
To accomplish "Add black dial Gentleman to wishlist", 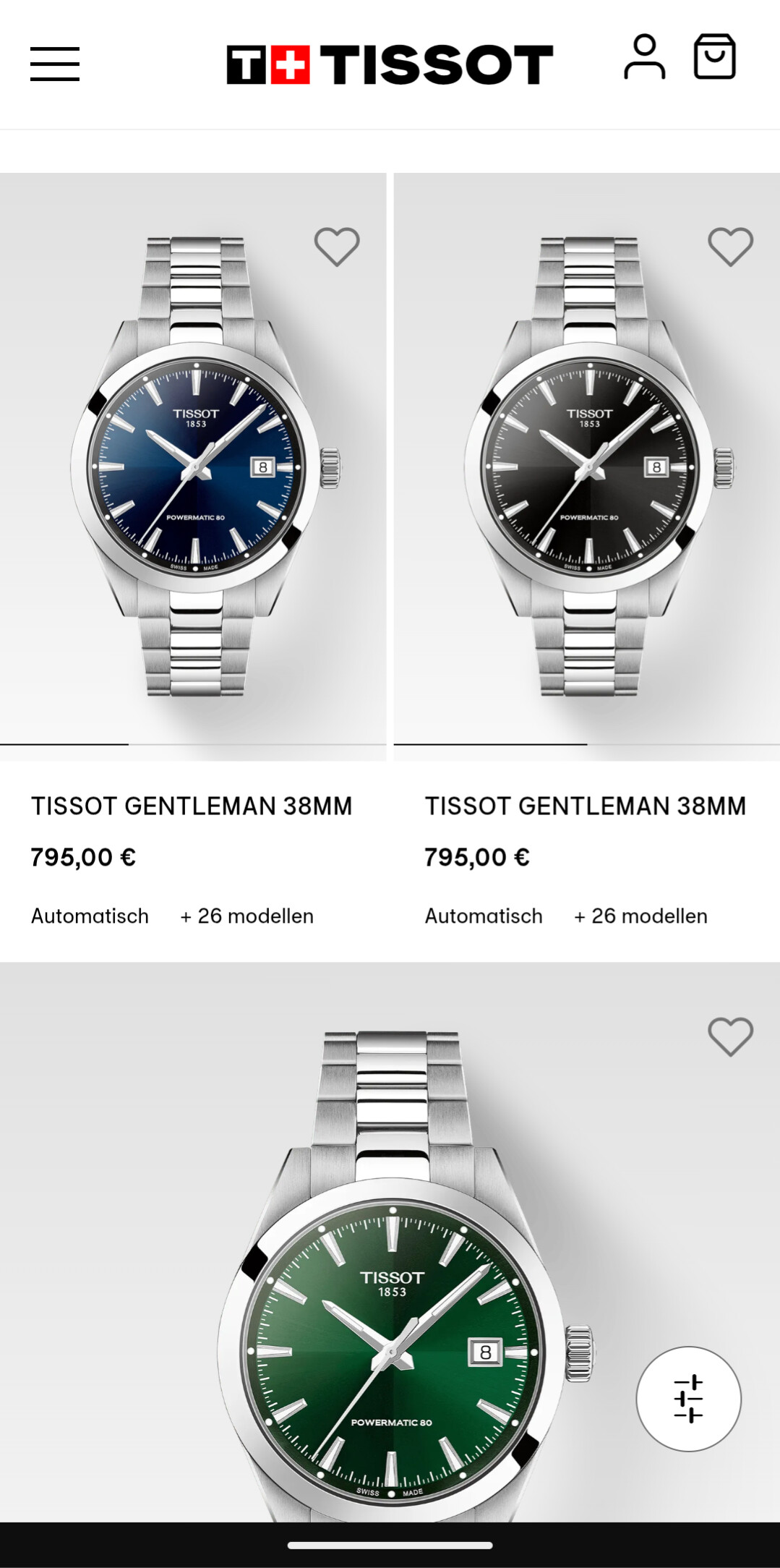I will pos(730,247).
